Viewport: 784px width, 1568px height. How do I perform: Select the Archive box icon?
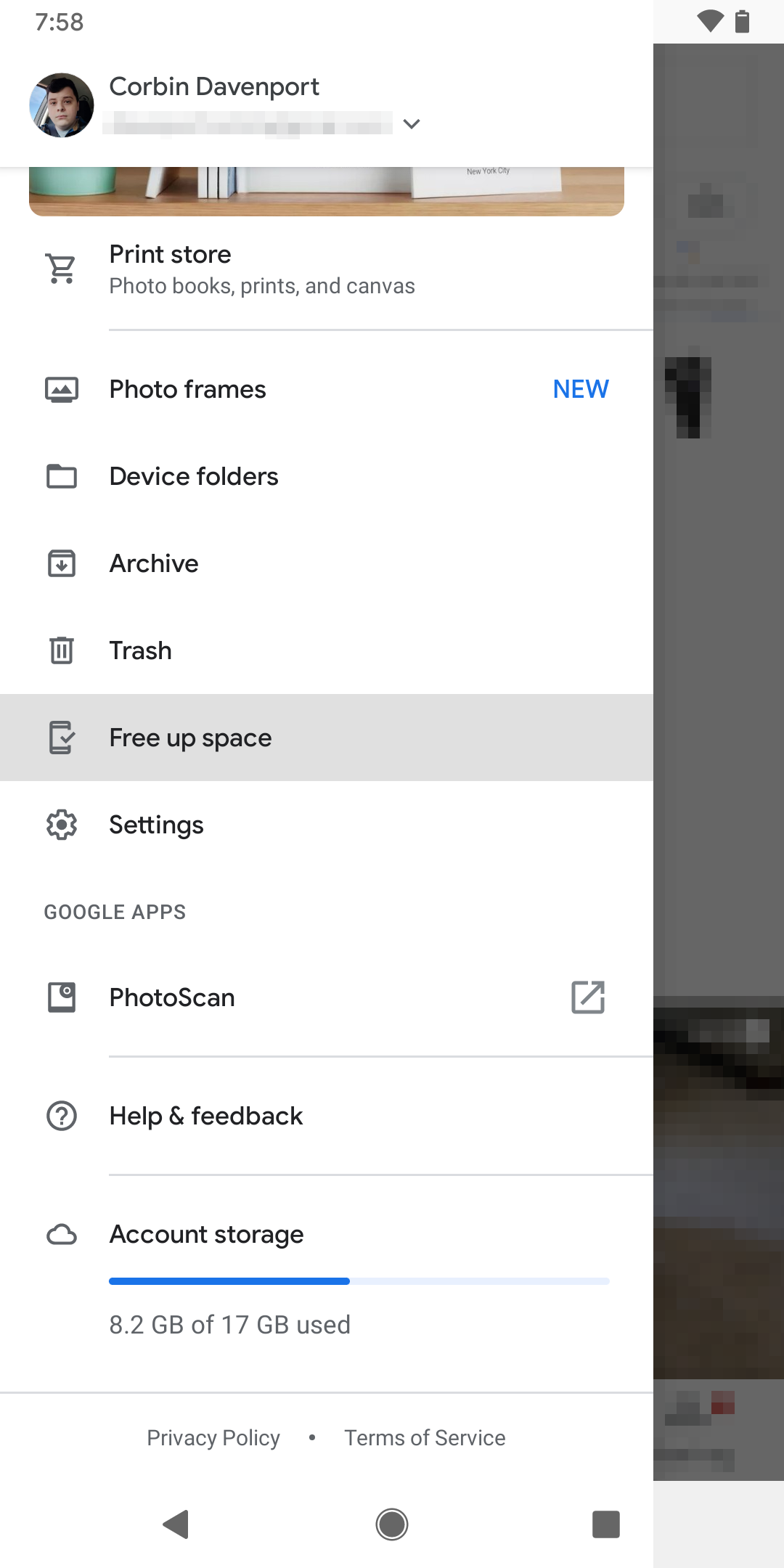click(x=61, y=563)
